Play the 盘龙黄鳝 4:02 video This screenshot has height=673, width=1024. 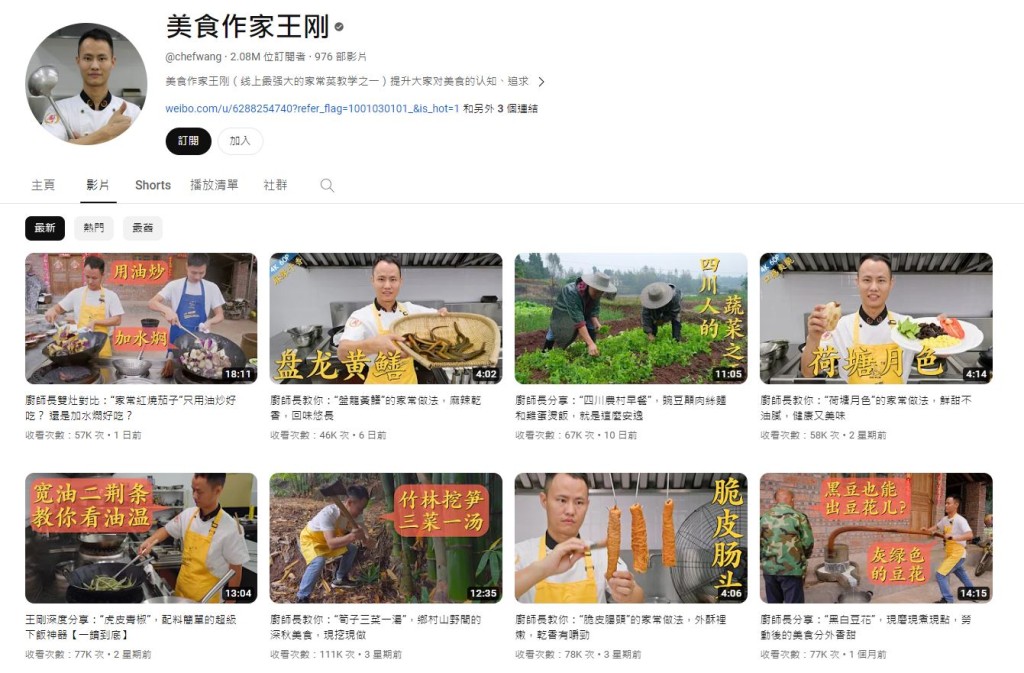pos(386,318)
